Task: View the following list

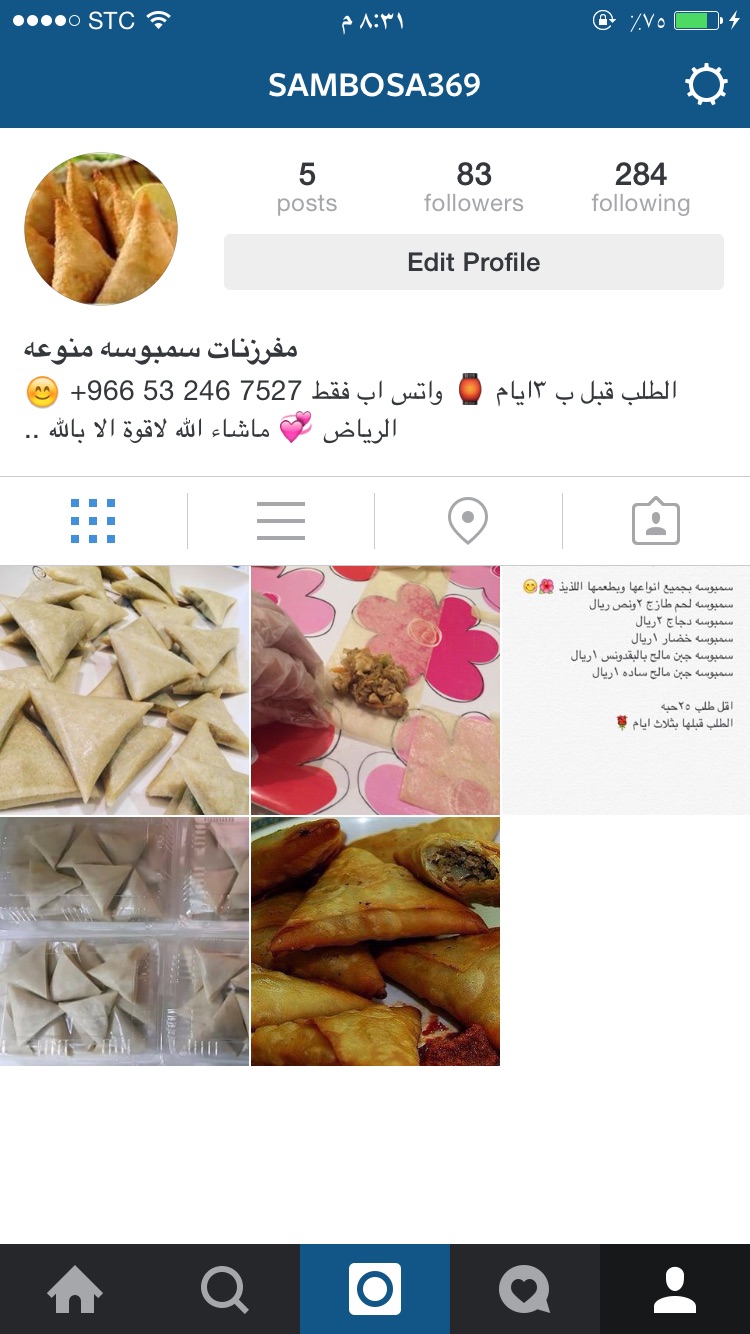Action: click(640, 188)
